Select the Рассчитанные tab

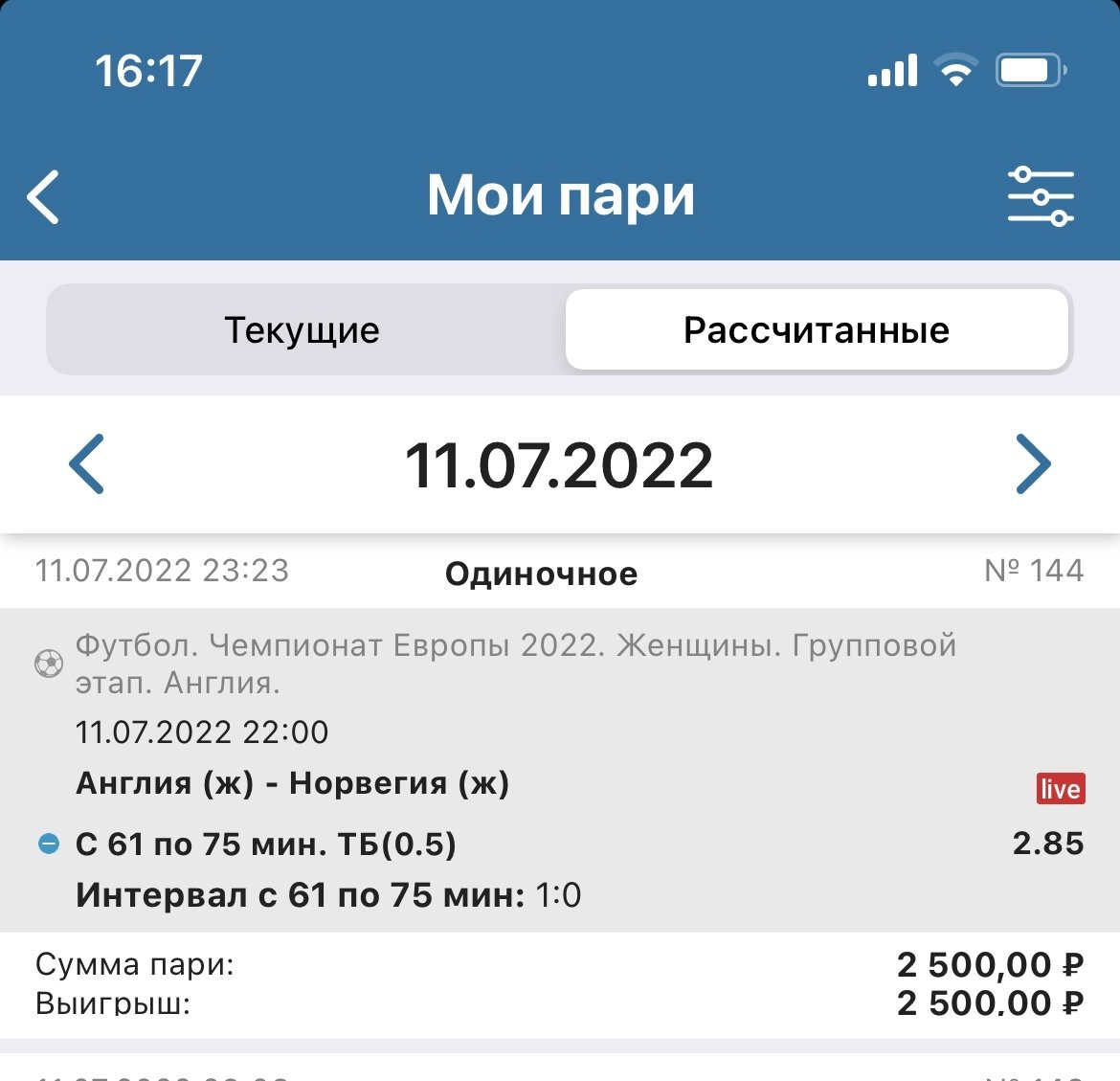(x=816, y=330)
